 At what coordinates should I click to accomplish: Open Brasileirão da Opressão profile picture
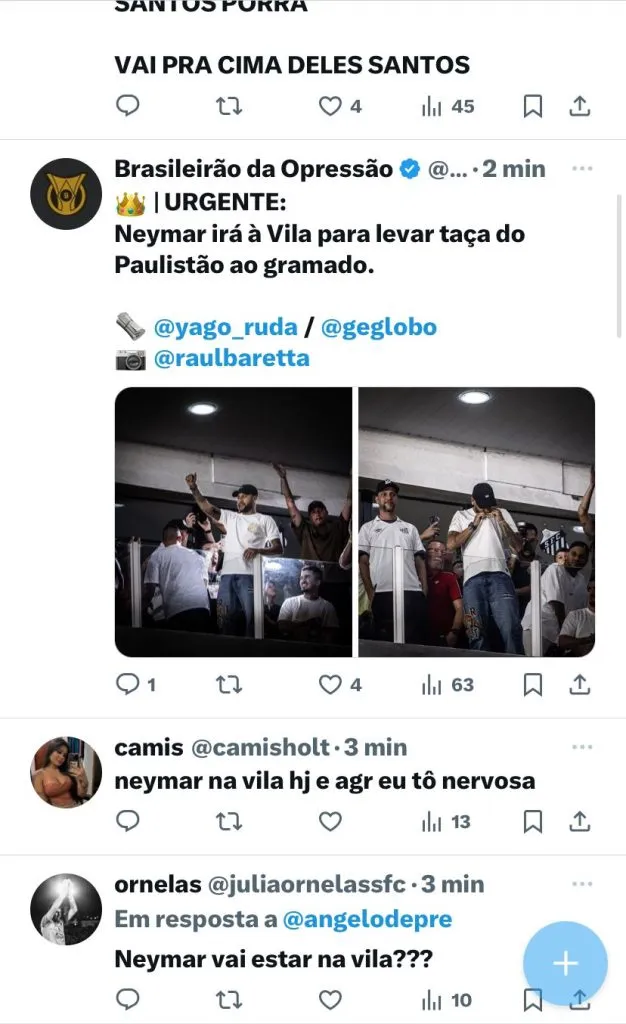tap(66, 193)
